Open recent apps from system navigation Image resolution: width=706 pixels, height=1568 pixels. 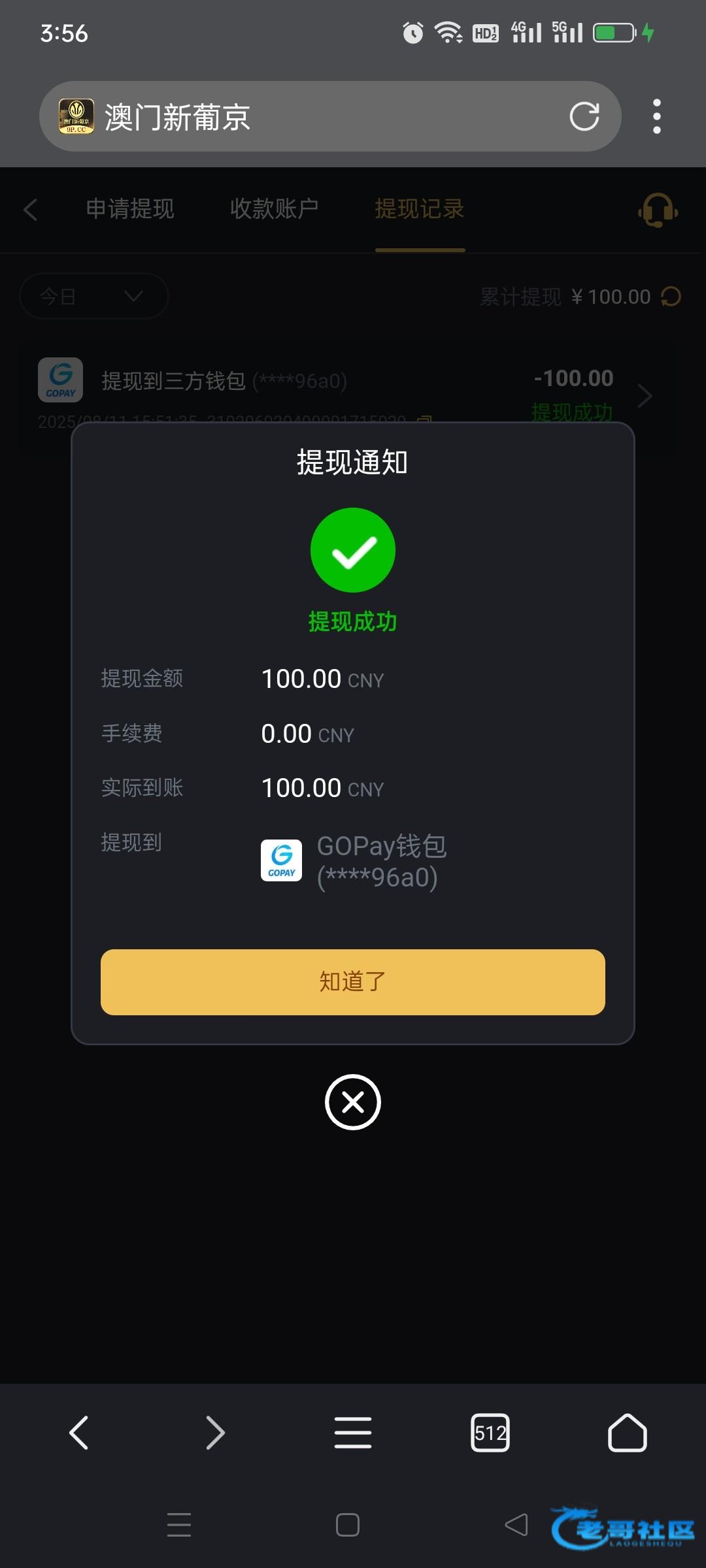179,1525
